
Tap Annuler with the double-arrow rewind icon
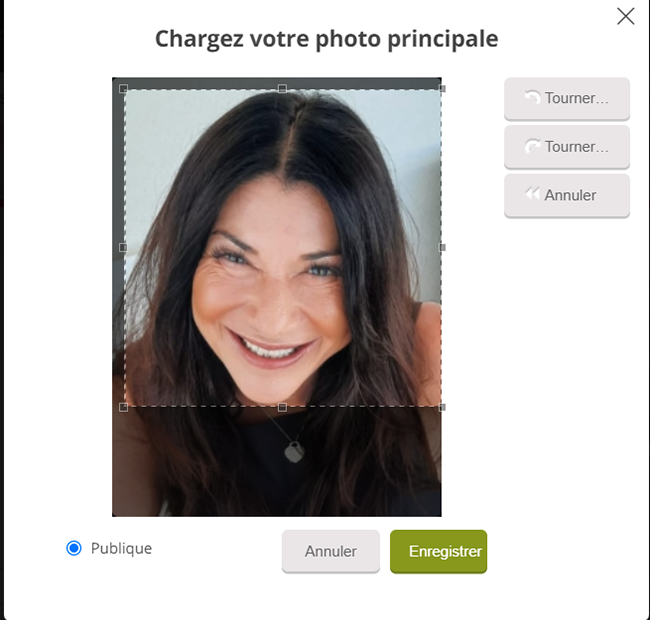(567, 195)
